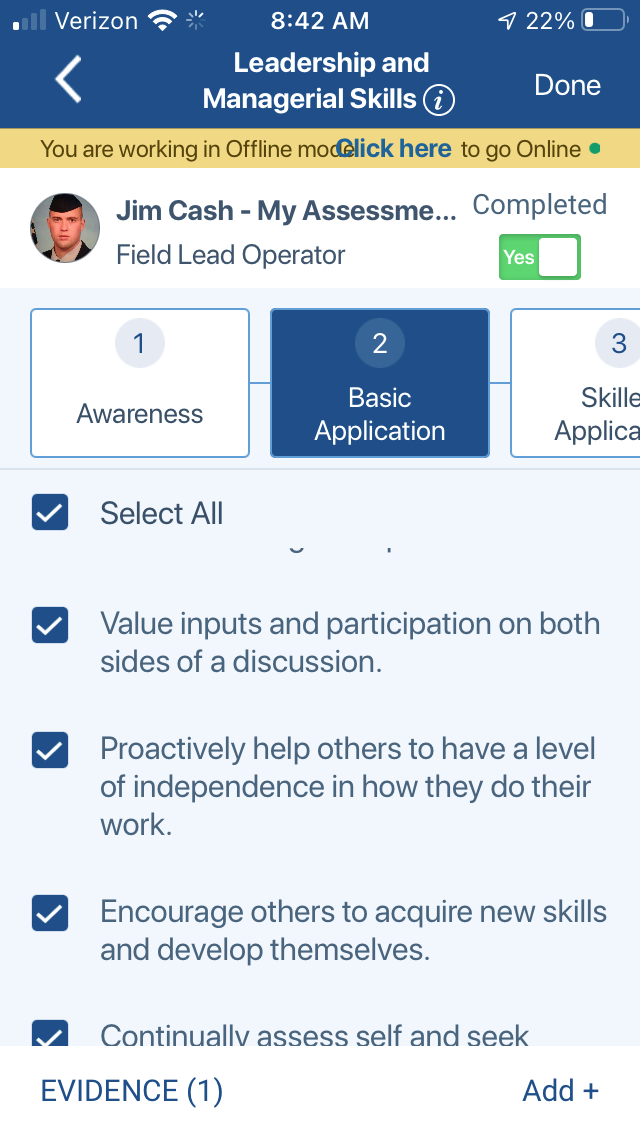This screenshot has height=1136, width=640.
Task: Open Jim Cash's profile photo
Action: pos(65,228)
